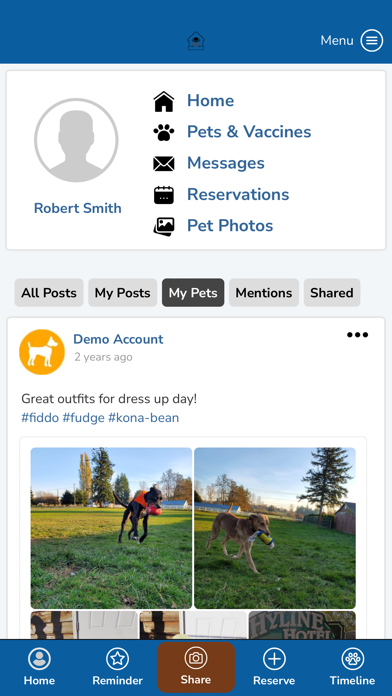Open Messages from profile links

point(226,163)
